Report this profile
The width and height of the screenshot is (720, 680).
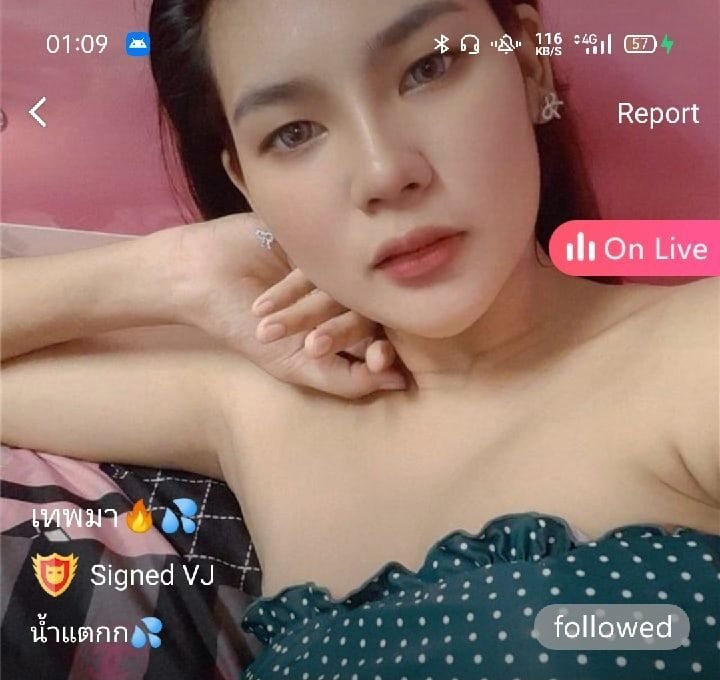click(657, 113)
